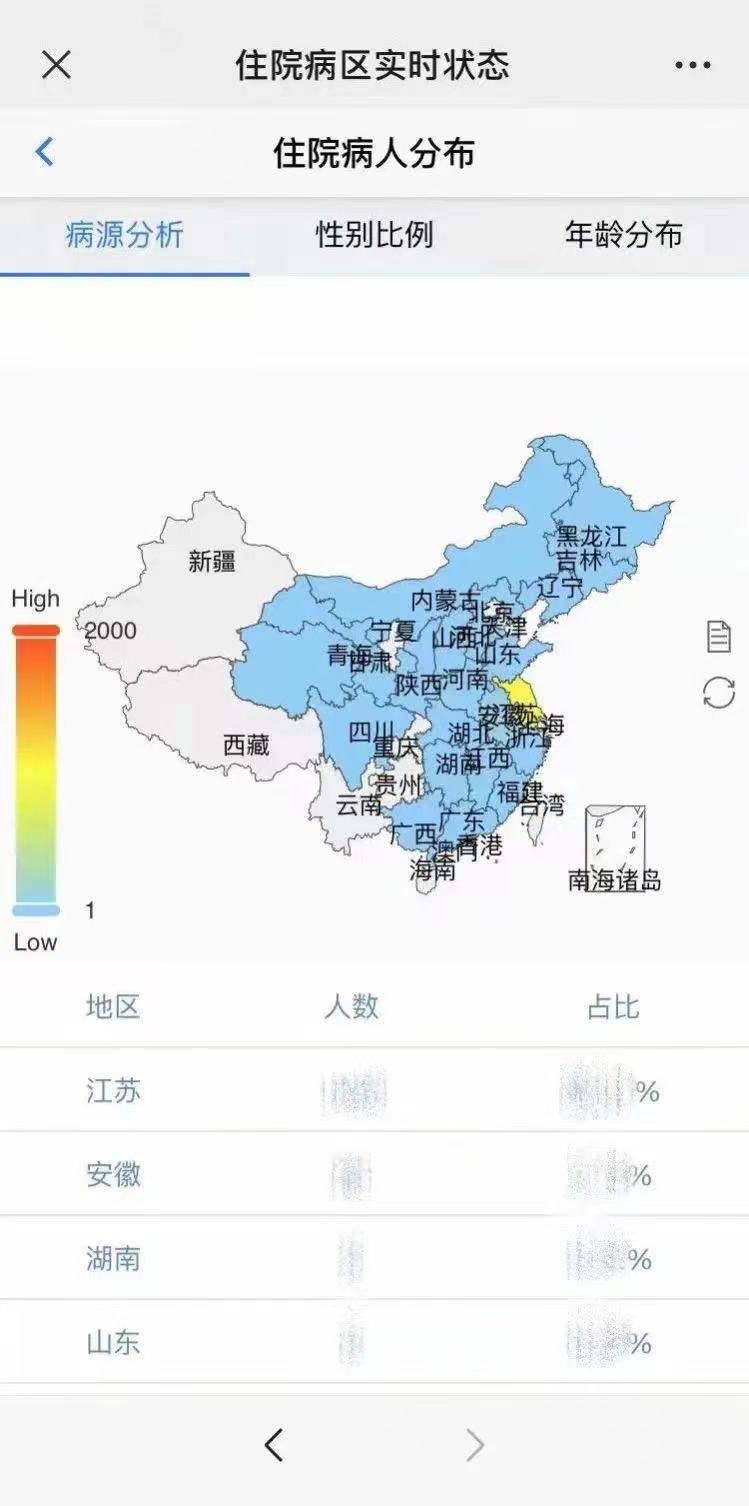Switch to the 年龄分布 tab
This screenshot has width=749, height=1506.
point(623,235)
